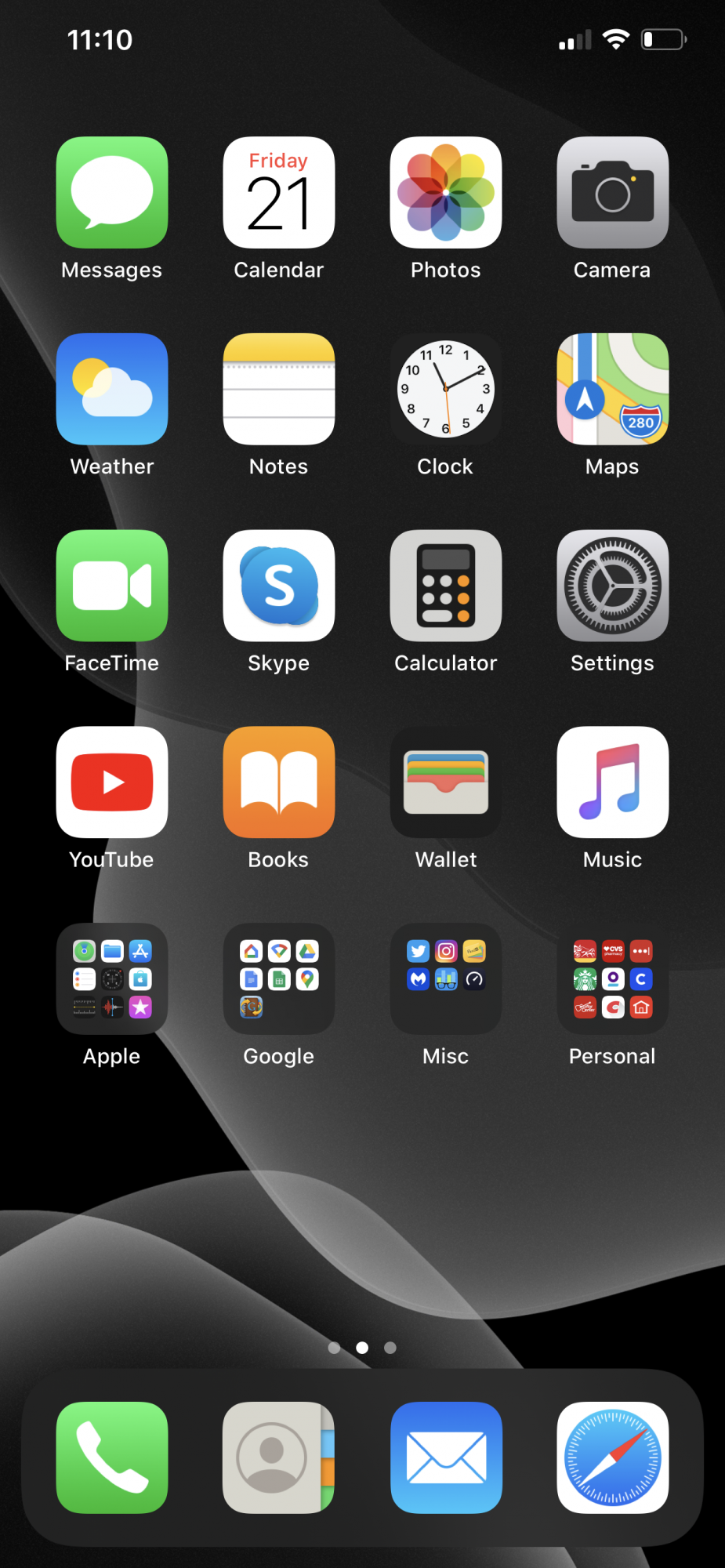Launch the Calendar app
Image resolution: width=725 pixels, height=1568 pixels.
279,193
